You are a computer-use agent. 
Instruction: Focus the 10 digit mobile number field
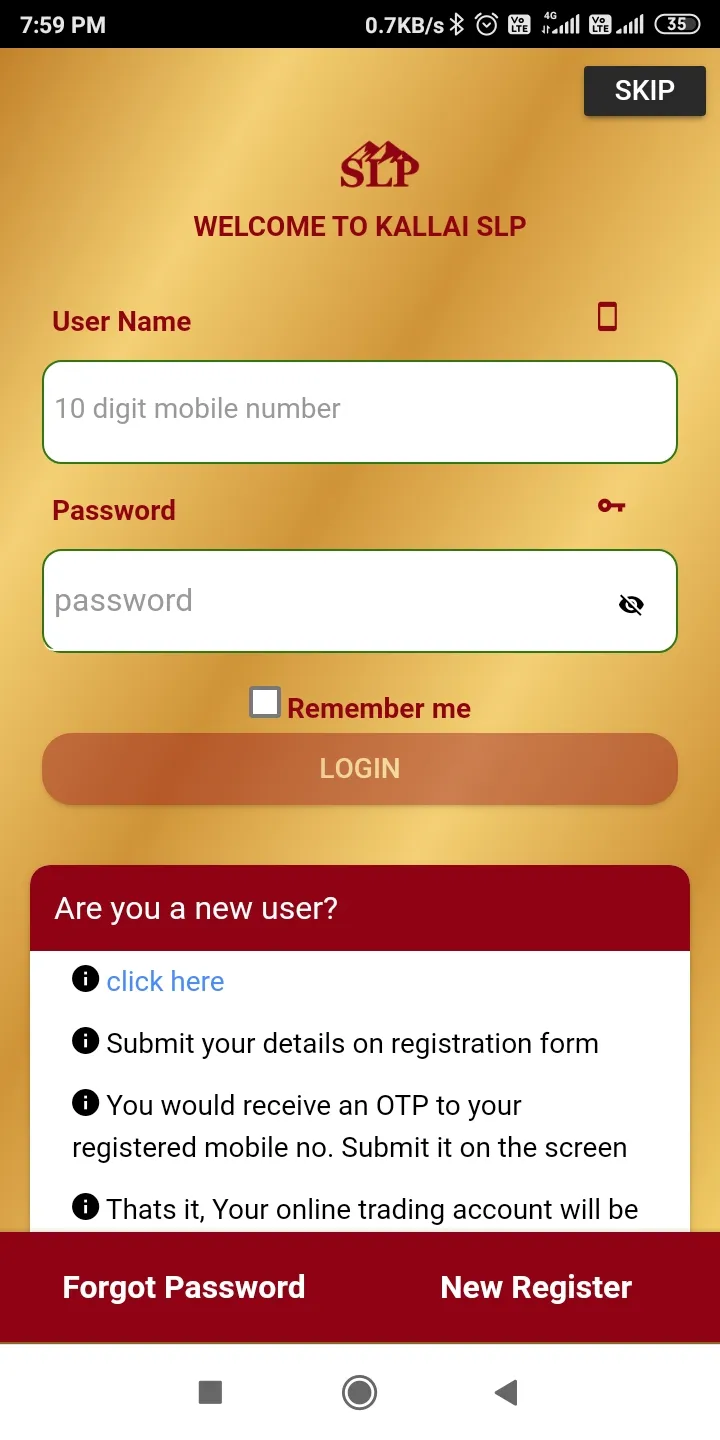tap(359, 411)
